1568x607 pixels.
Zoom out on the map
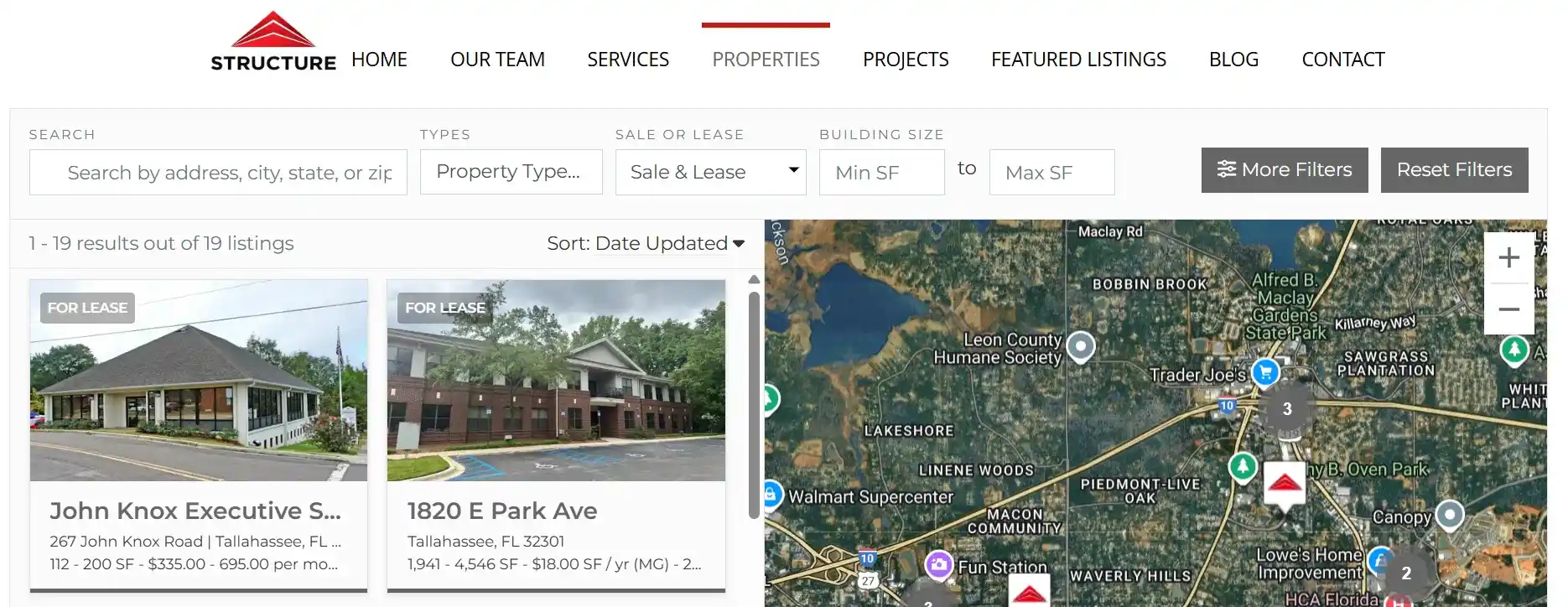pos(1508,309)
